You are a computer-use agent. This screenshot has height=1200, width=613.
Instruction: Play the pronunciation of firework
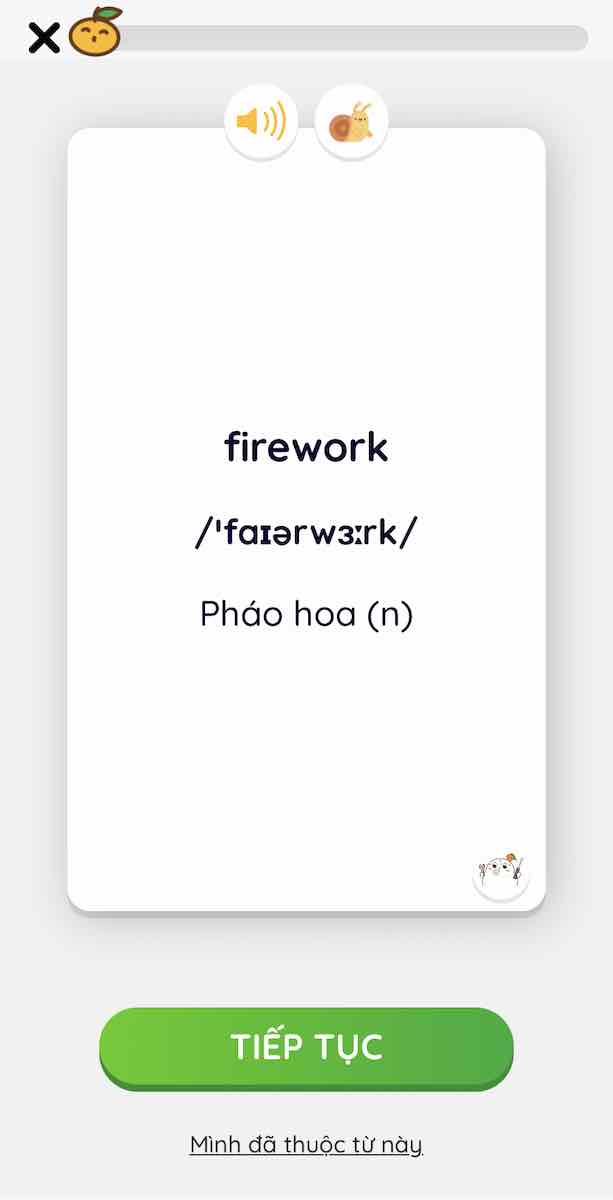pos(261,123)
